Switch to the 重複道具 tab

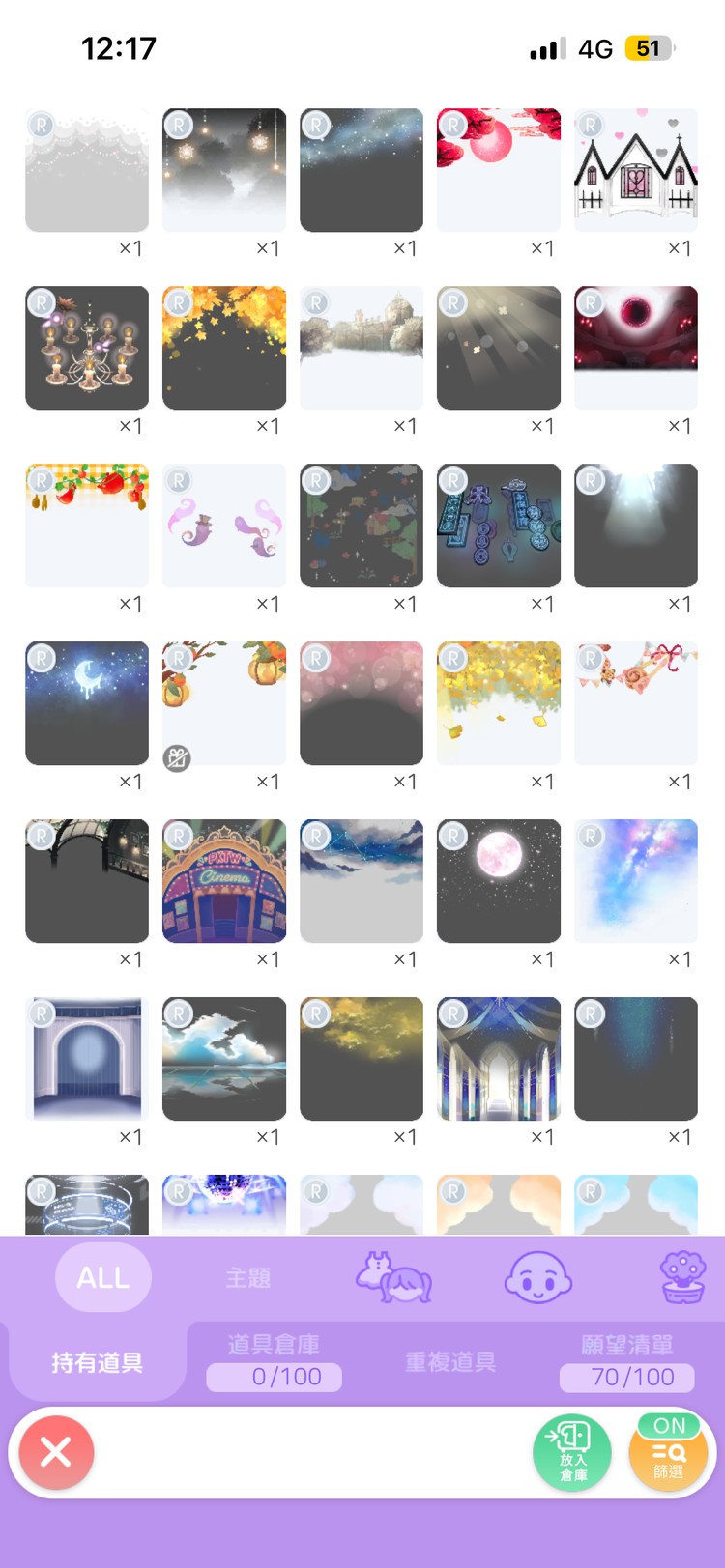click(450, 1362)
